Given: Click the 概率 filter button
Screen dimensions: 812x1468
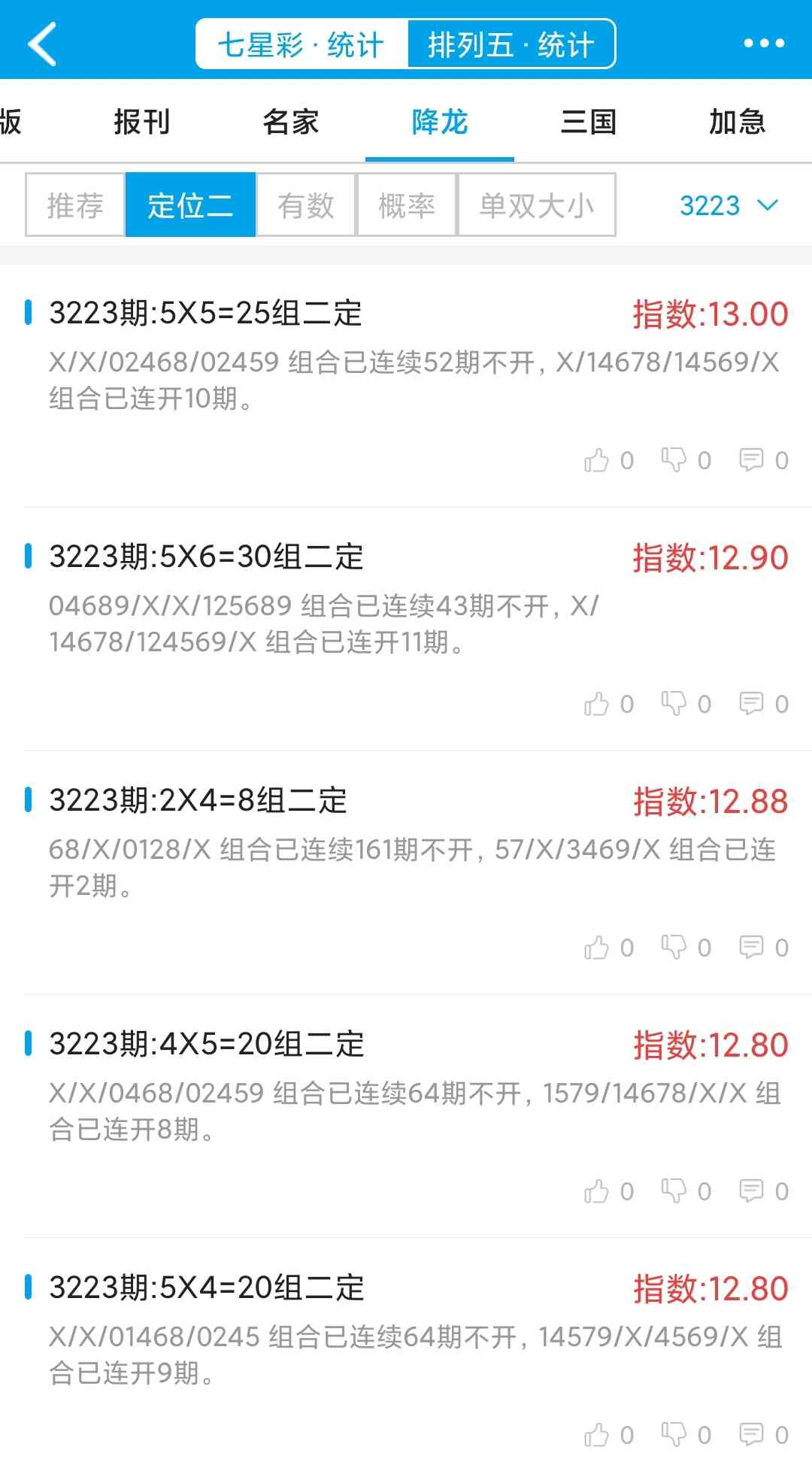Looking at the screenshot, I should point(407,205).
